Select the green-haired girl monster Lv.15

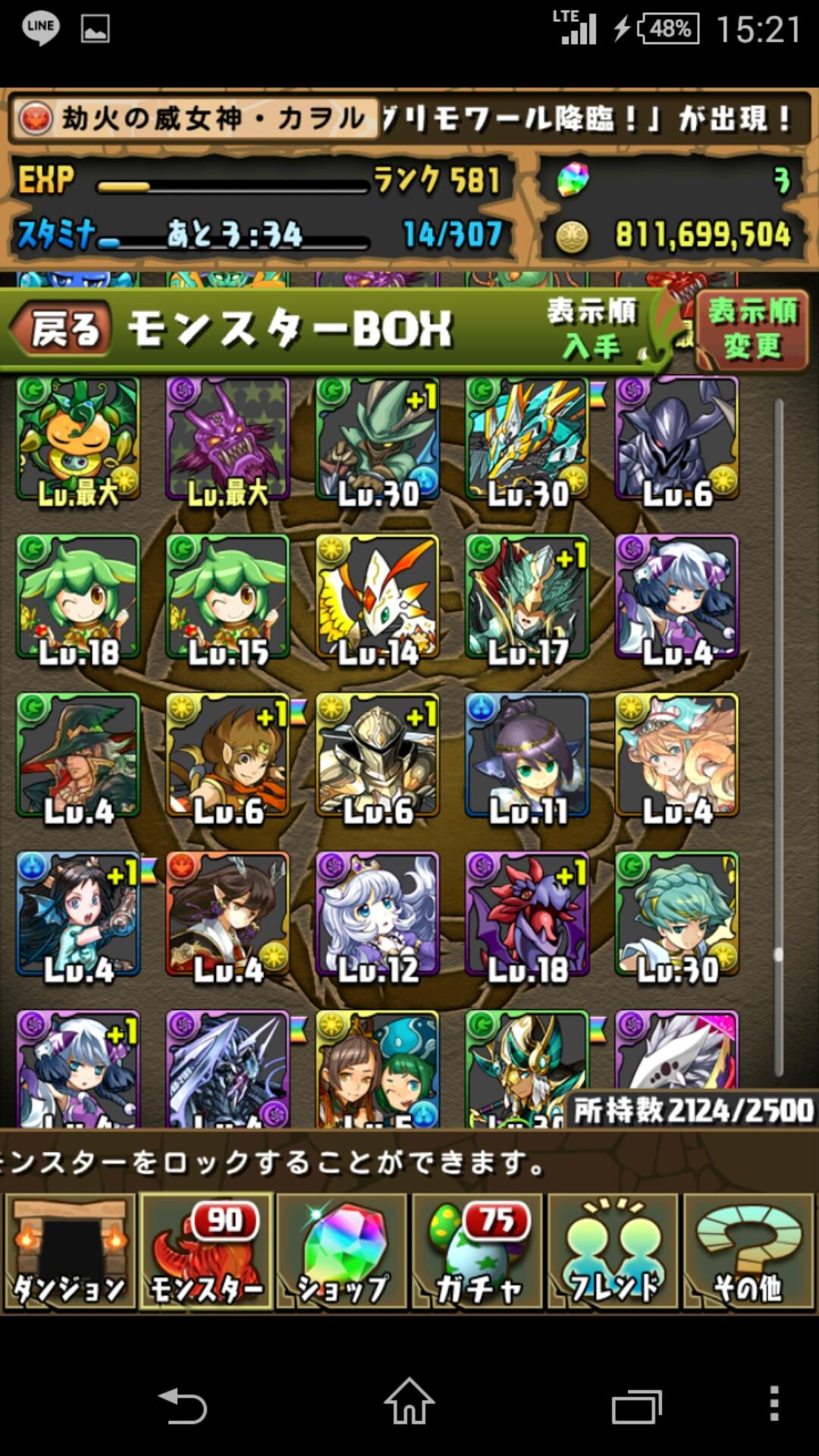click(227, 598)
